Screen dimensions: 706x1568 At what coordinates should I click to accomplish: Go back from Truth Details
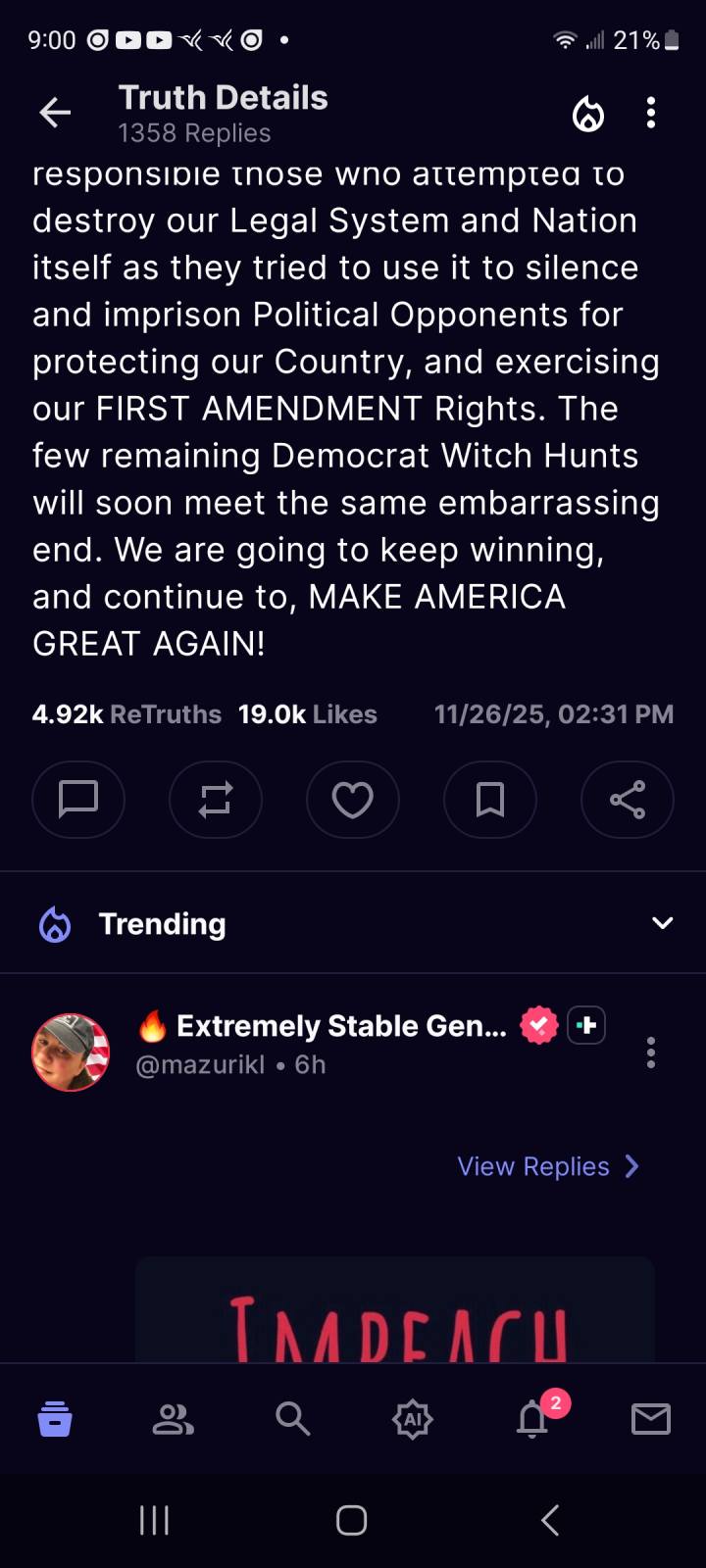55,114
